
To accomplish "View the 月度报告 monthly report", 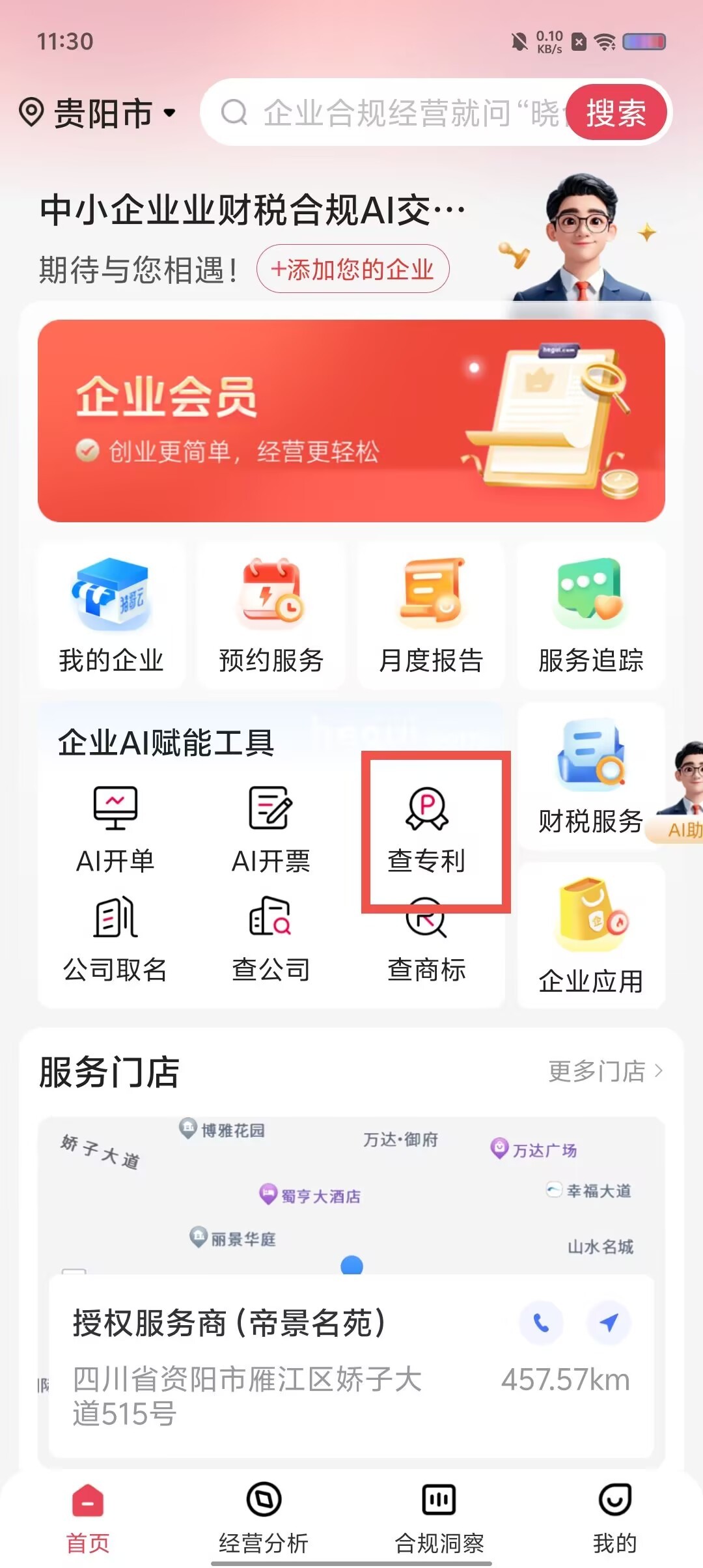I will click(431, 615).
